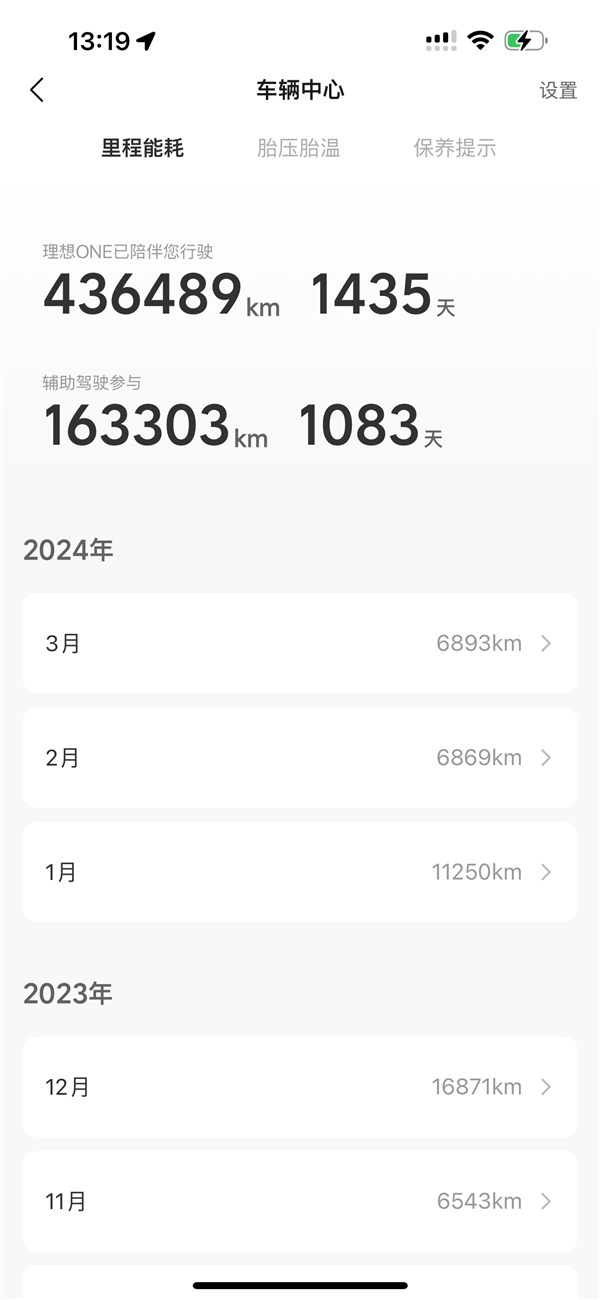Open the 2024 2月 mileage row
Viewport: 600px width, 1300px height.
coord(300,758)
